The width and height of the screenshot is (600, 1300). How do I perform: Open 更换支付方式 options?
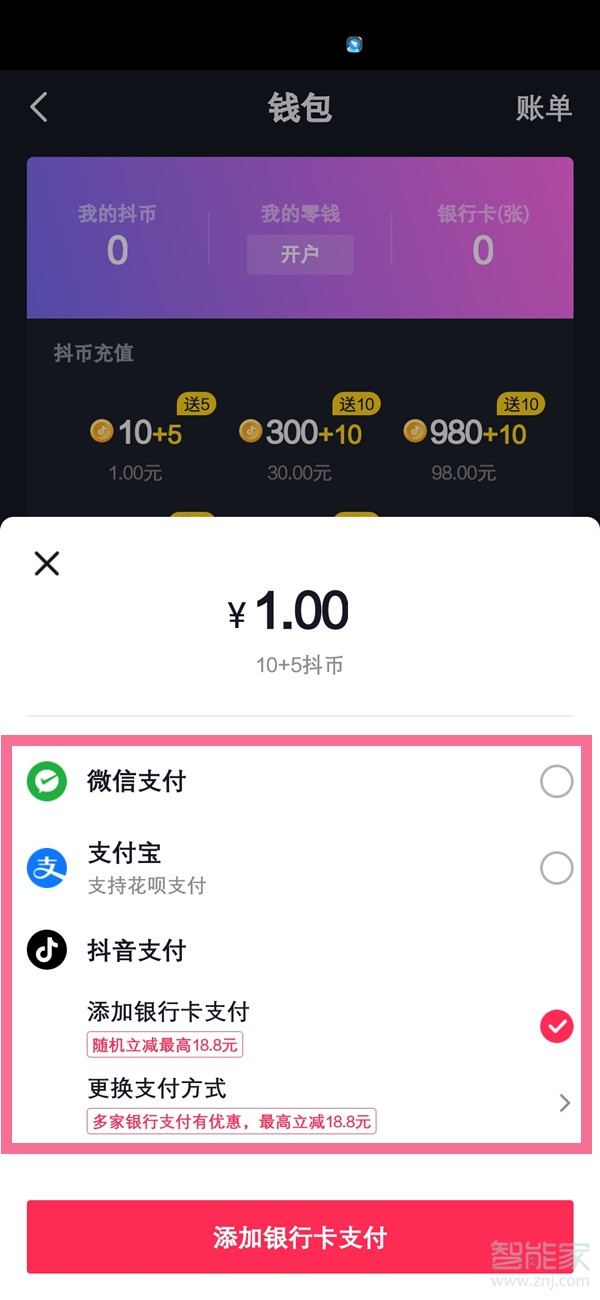click(563, 1103)
